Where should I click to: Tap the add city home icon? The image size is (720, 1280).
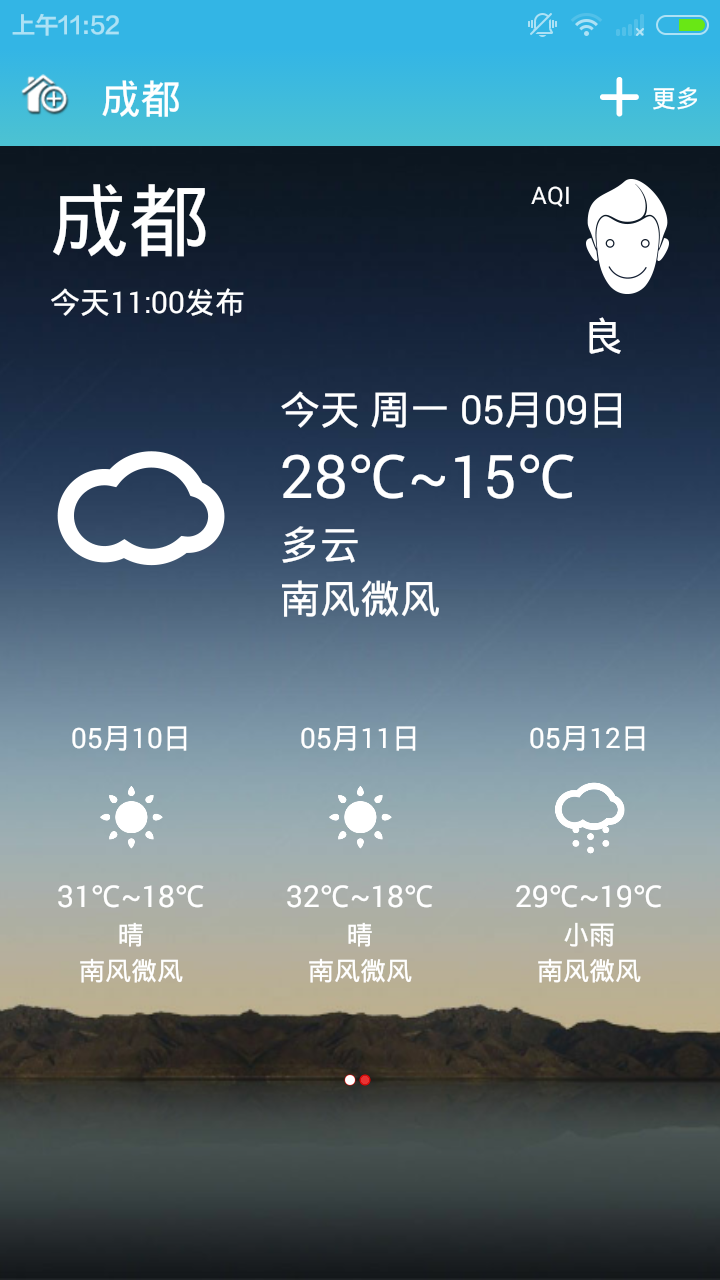[x=42, y=96]
